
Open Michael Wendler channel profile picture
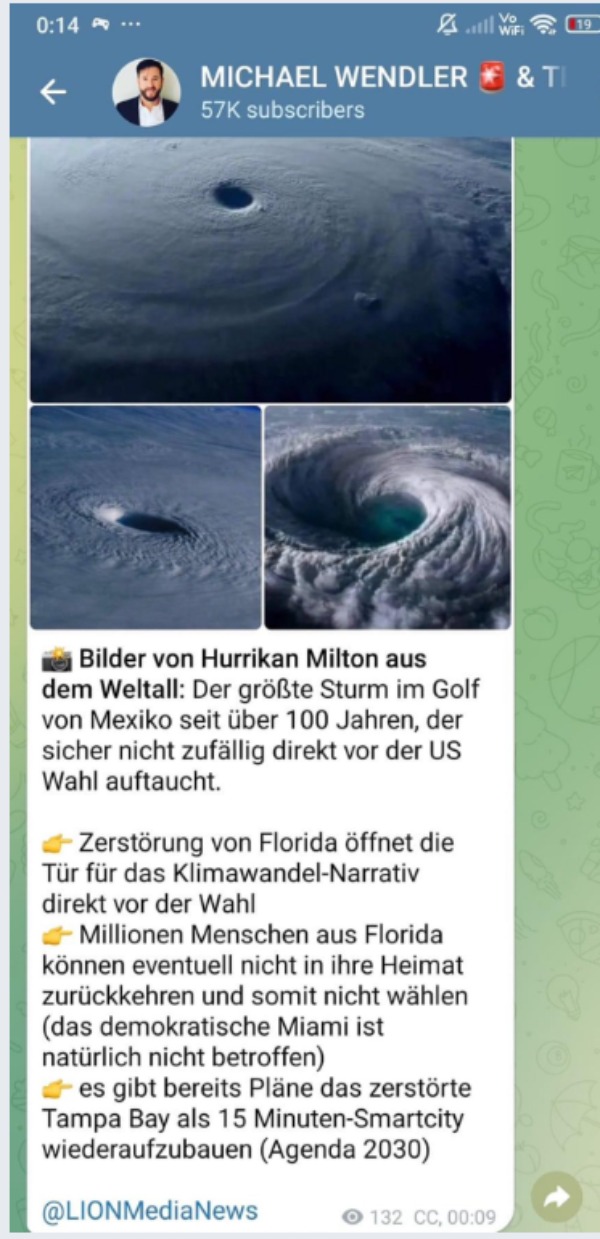click(x=146, y=92)
